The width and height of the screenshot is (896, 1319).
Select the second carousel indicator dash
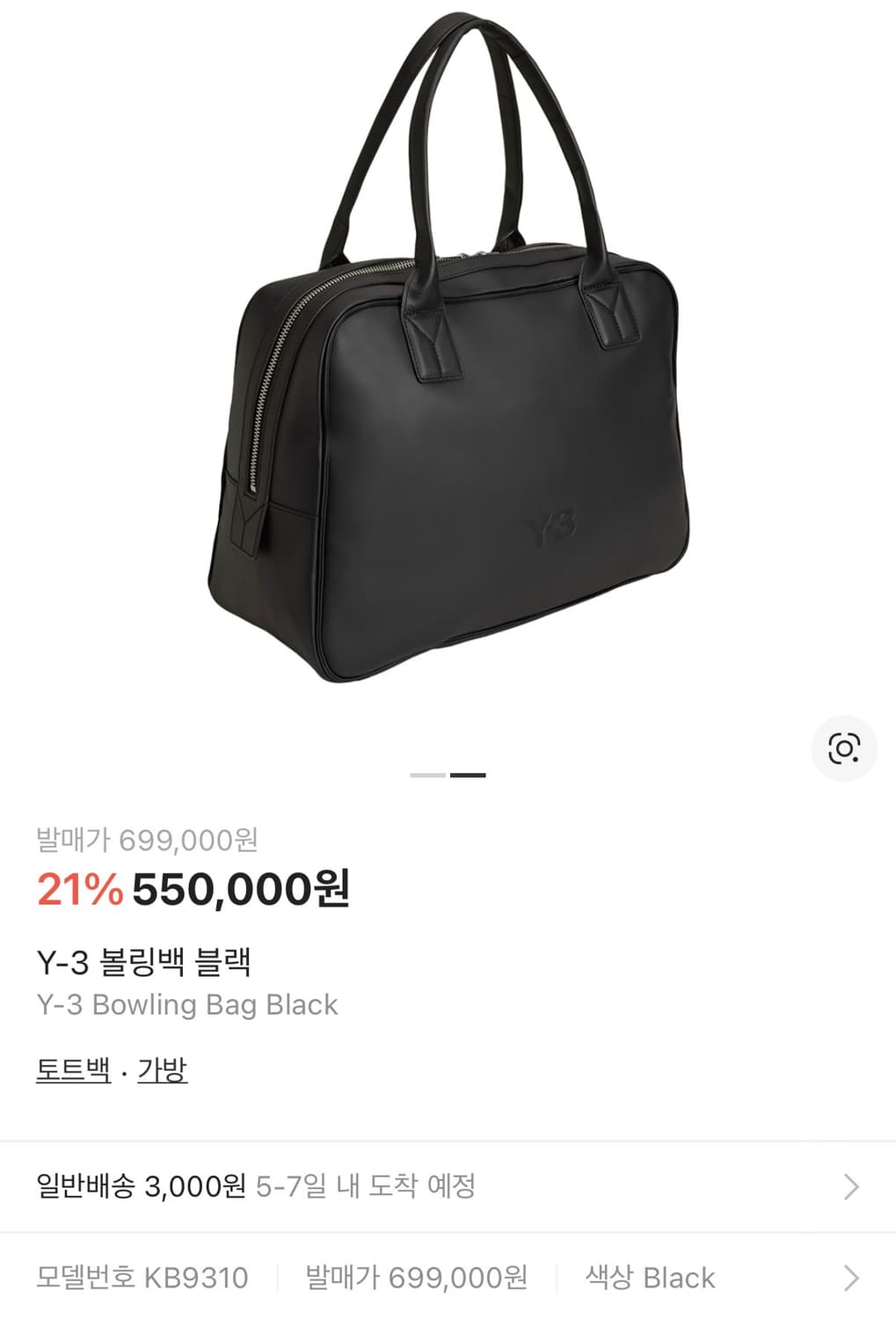click(467, 776)
